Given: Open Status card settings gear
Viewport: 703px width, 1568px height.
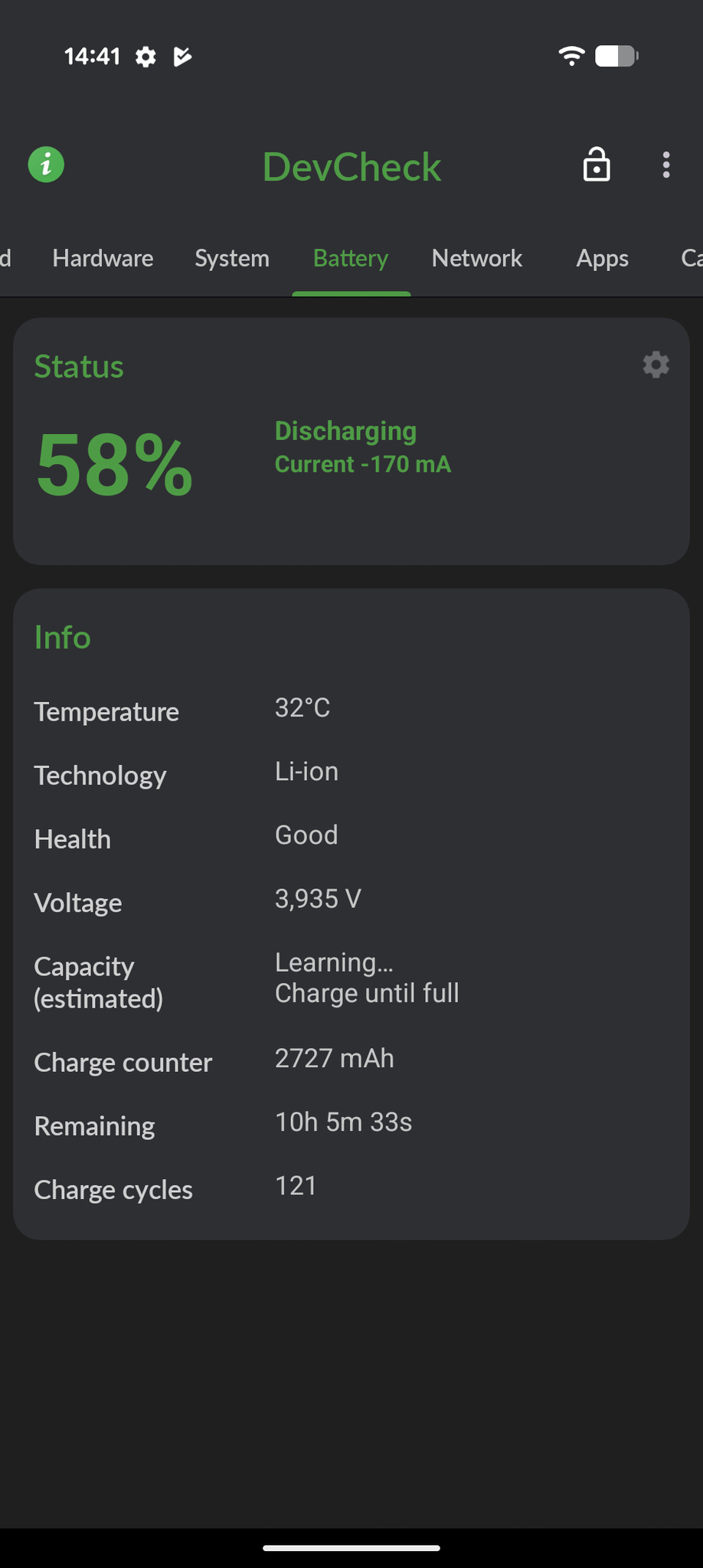Looking at the screenshot, I should tap(656, 365).
